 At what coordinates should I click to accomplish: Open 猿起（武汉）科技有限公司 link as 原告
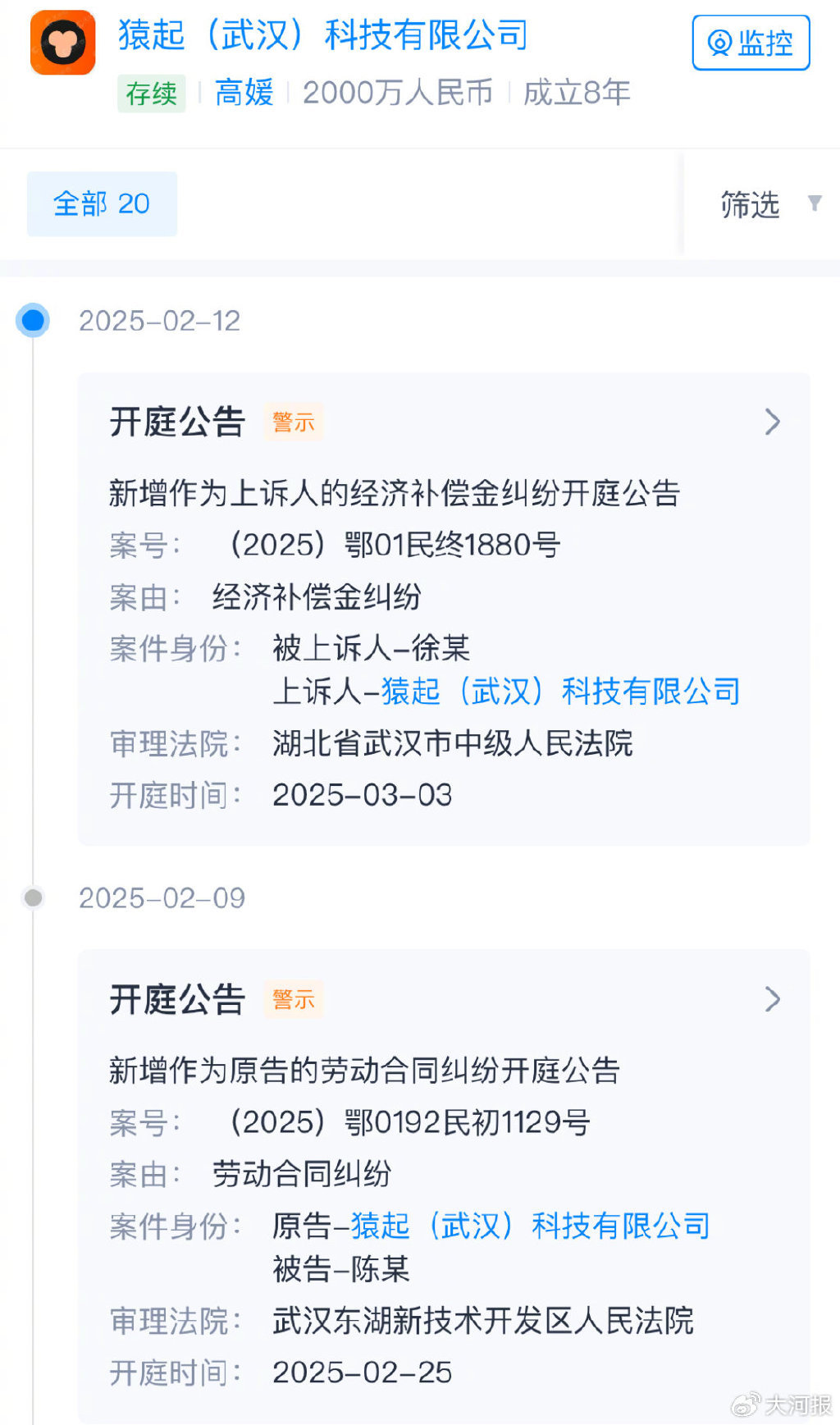coord(530,1226)
